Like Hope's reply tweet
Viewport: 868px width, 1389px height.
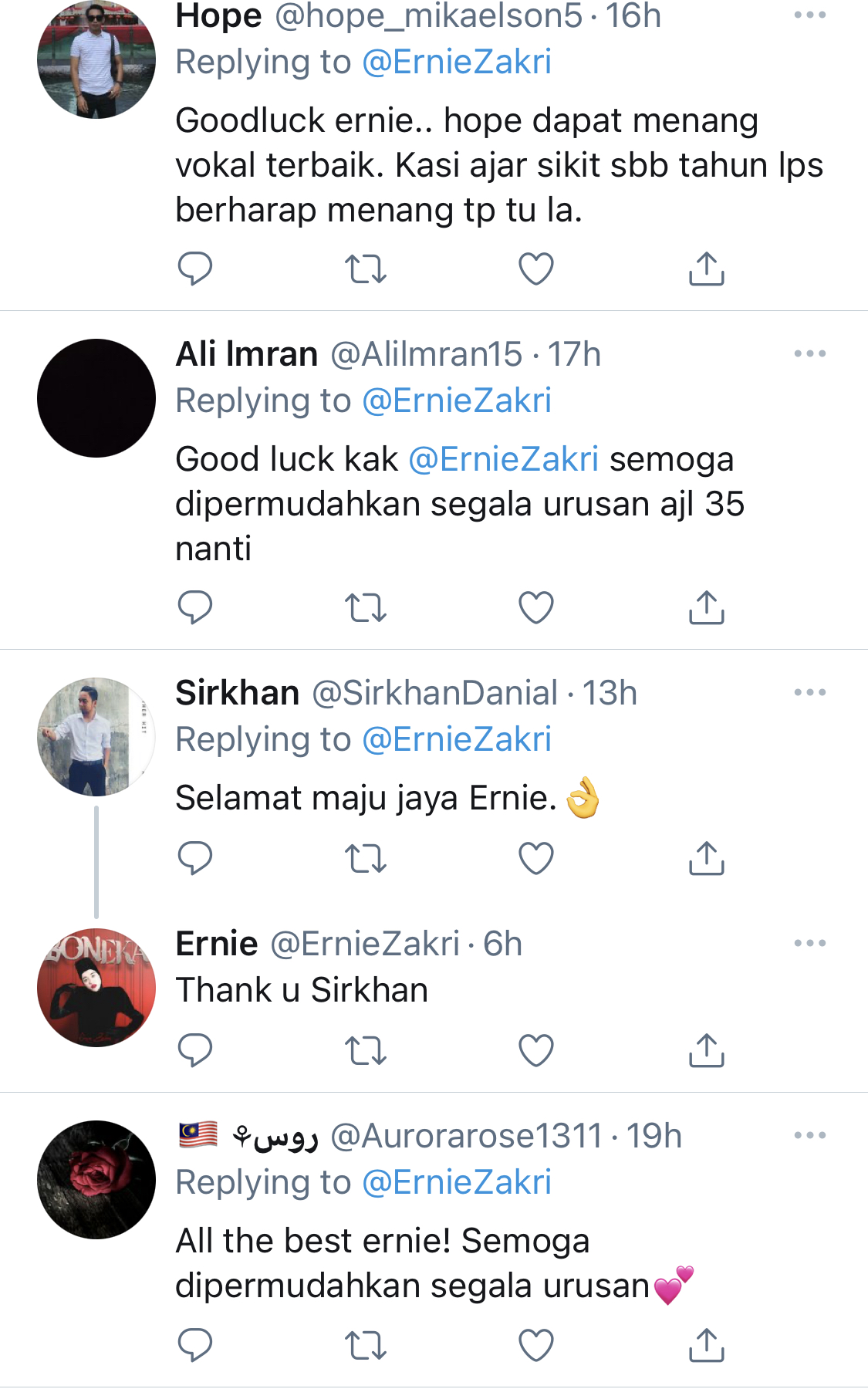pos(535,269)
